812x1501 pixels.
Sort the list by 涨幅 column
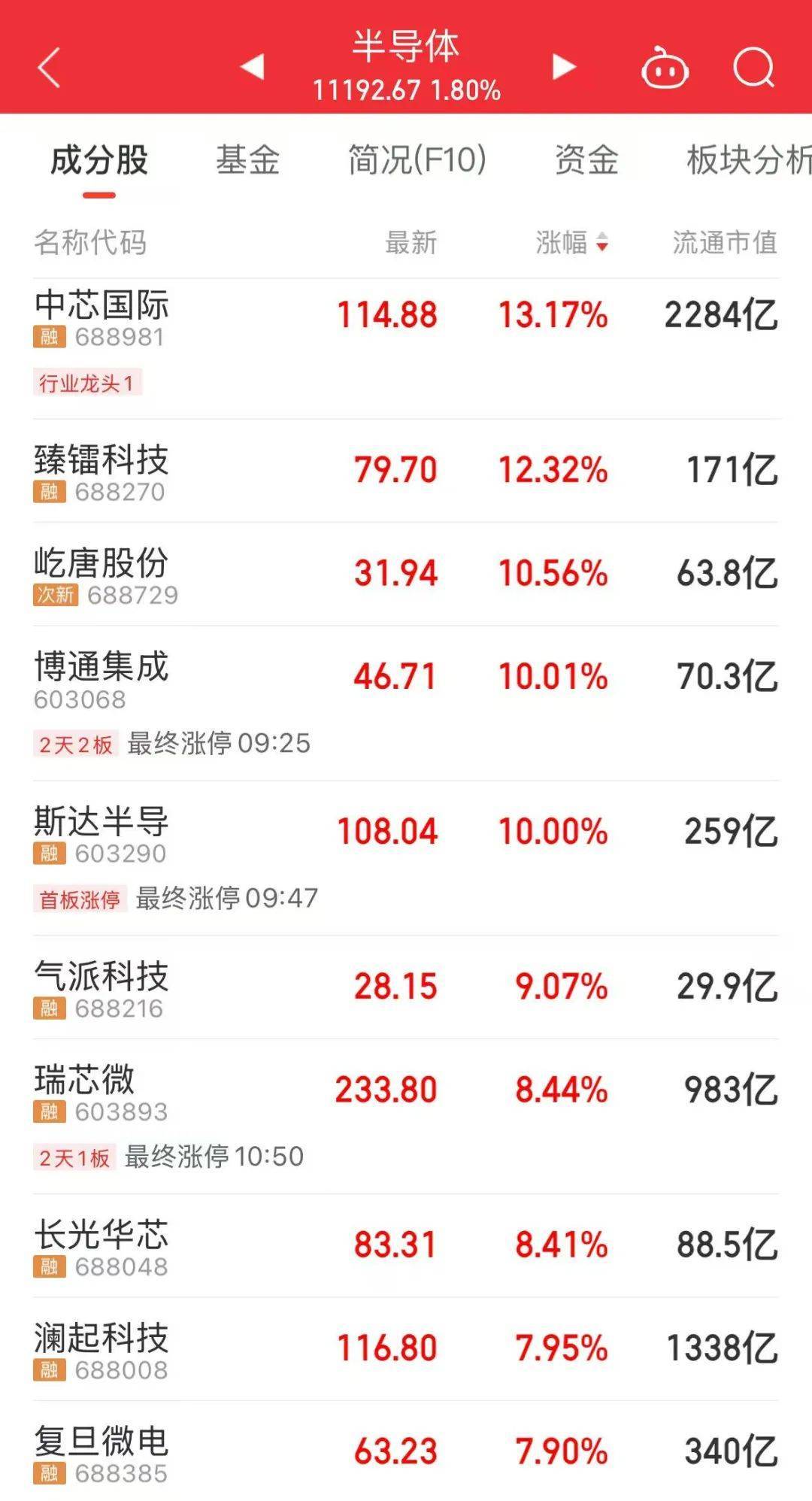pos(571,242)
